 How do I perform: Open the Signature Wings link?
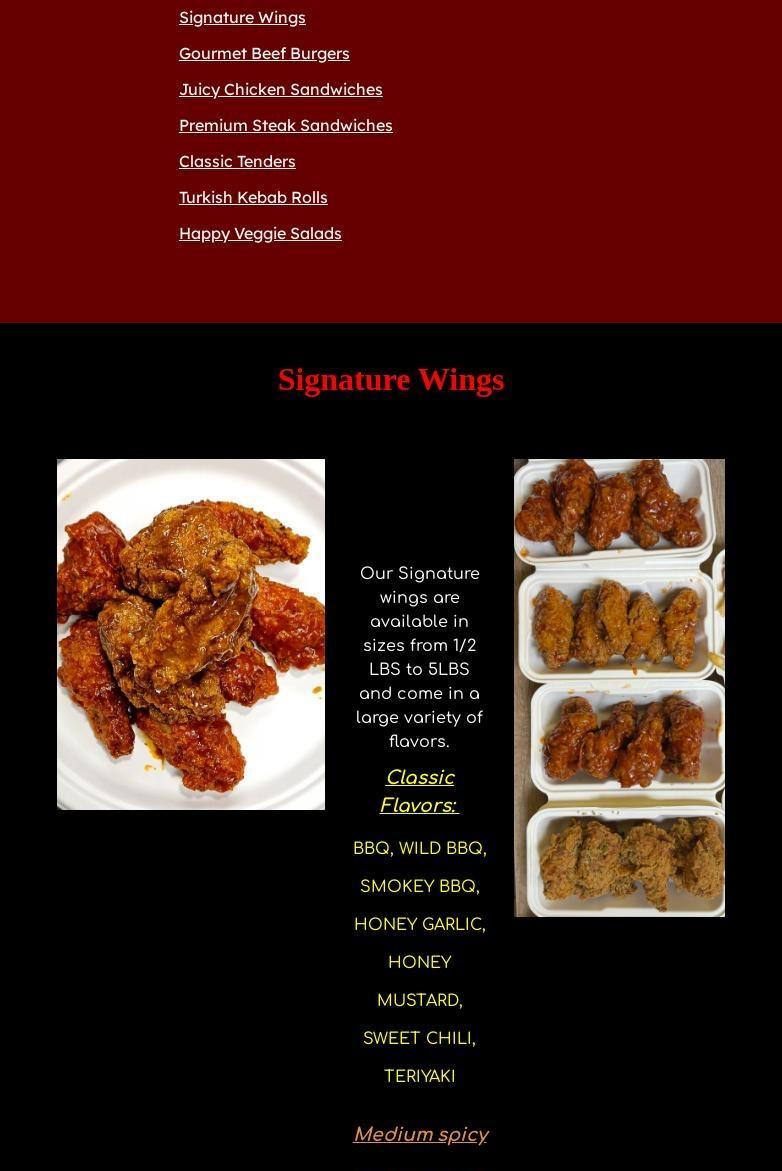point(242,17)
